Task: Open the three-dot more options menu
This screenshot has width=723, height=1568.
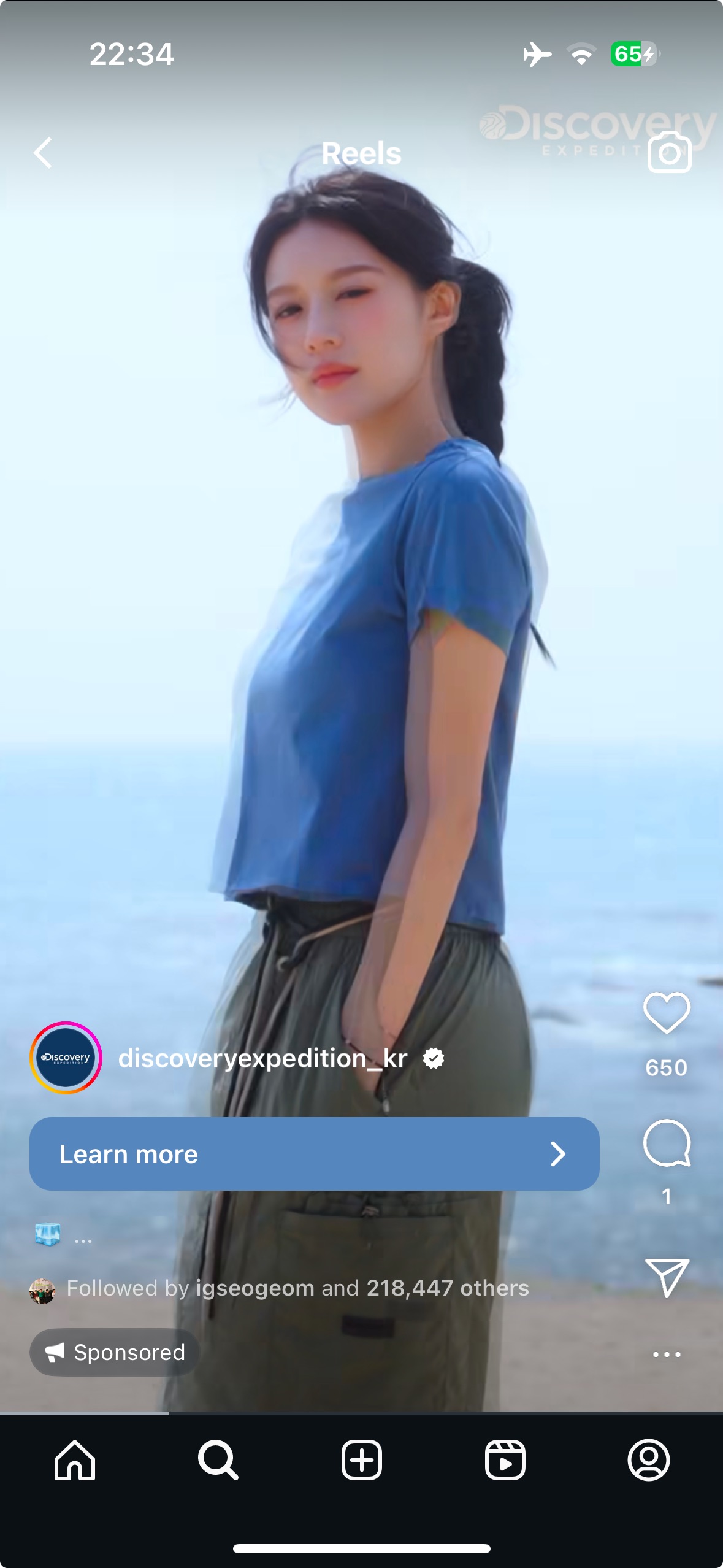Action: pyautogui.click(x=667, y=1354)
